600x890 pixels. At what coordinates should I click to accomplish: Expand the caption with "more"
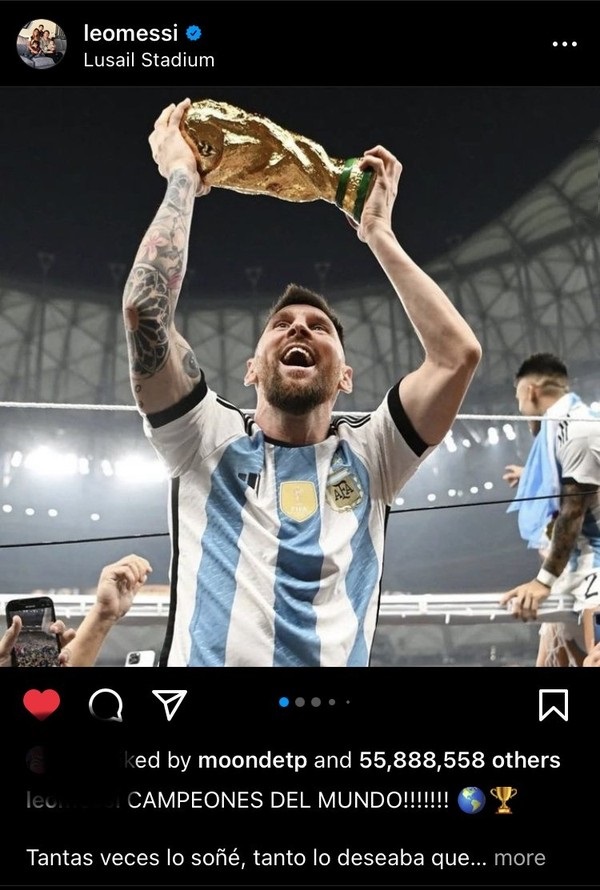tap(520, 858)
